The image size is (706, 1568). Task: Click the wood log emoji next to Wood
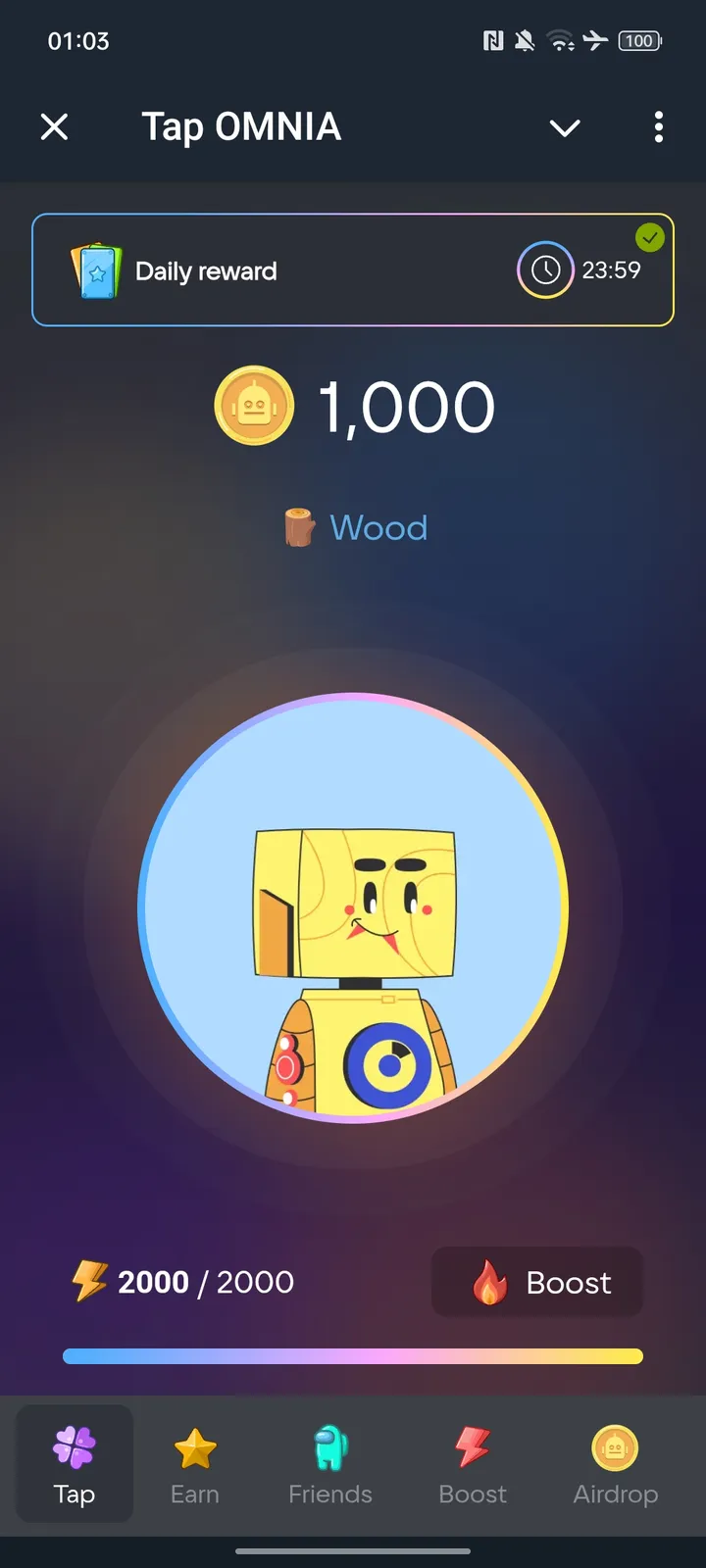[x=299, y=527]
